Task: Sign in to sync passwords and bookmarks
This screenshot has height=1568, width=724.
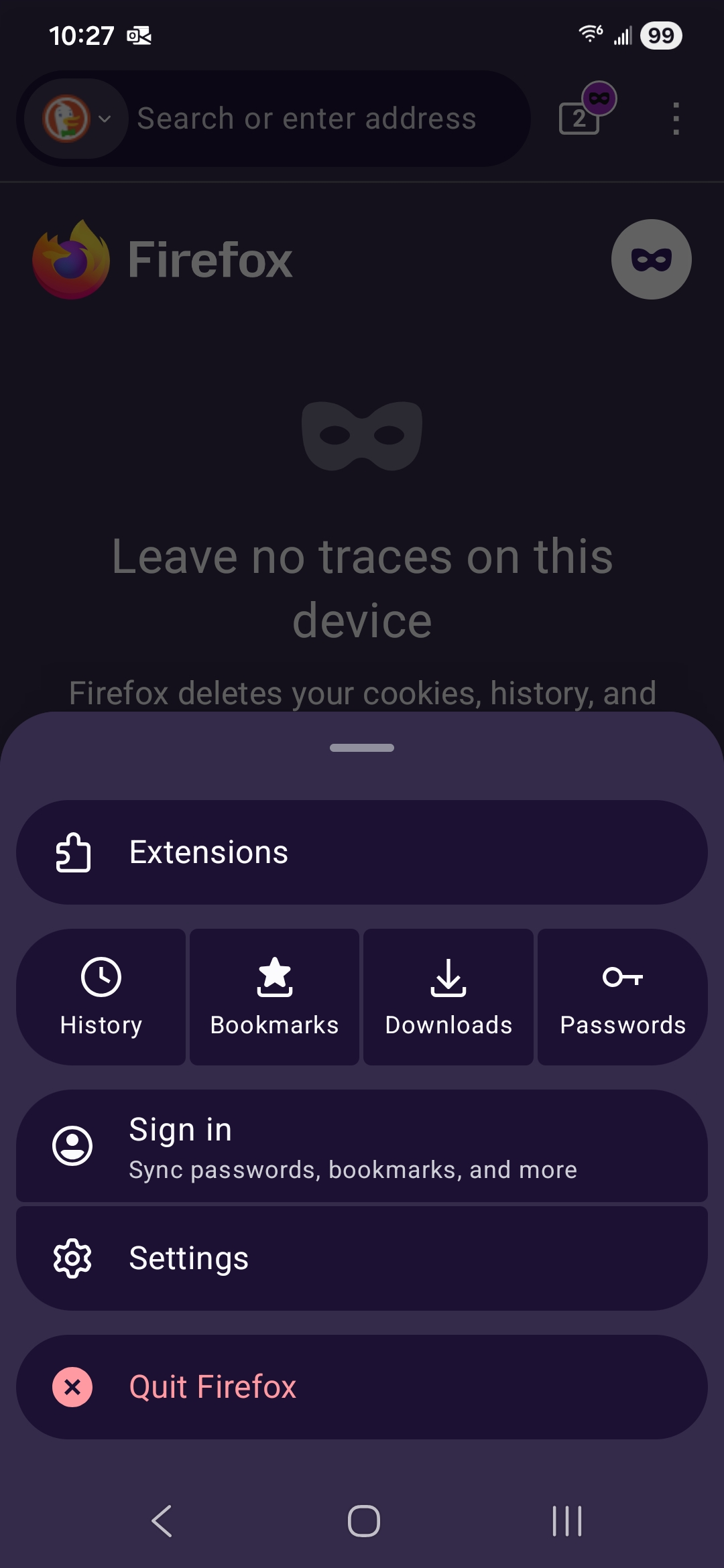Action: pos(362,1146)
